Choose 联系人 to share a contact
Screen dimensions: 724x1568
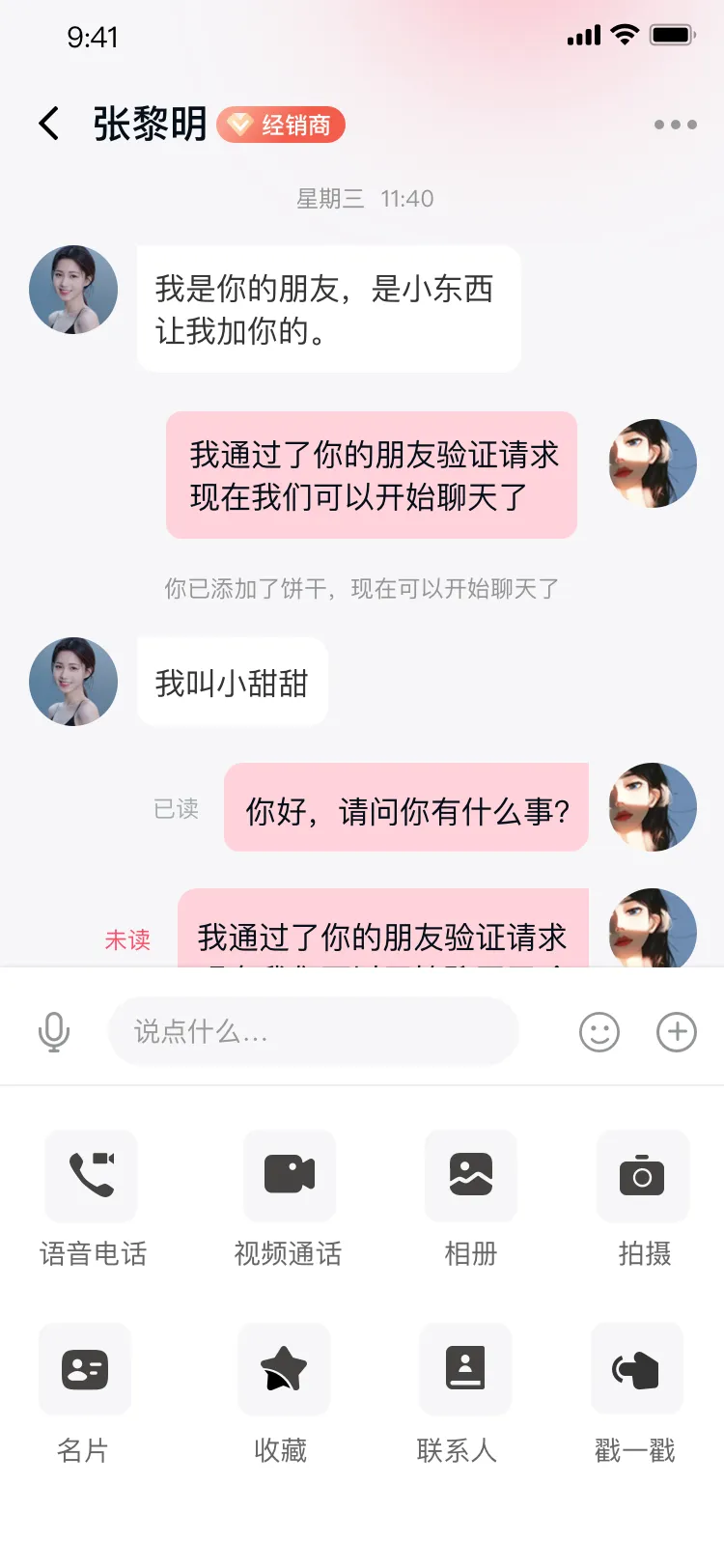464,1368
